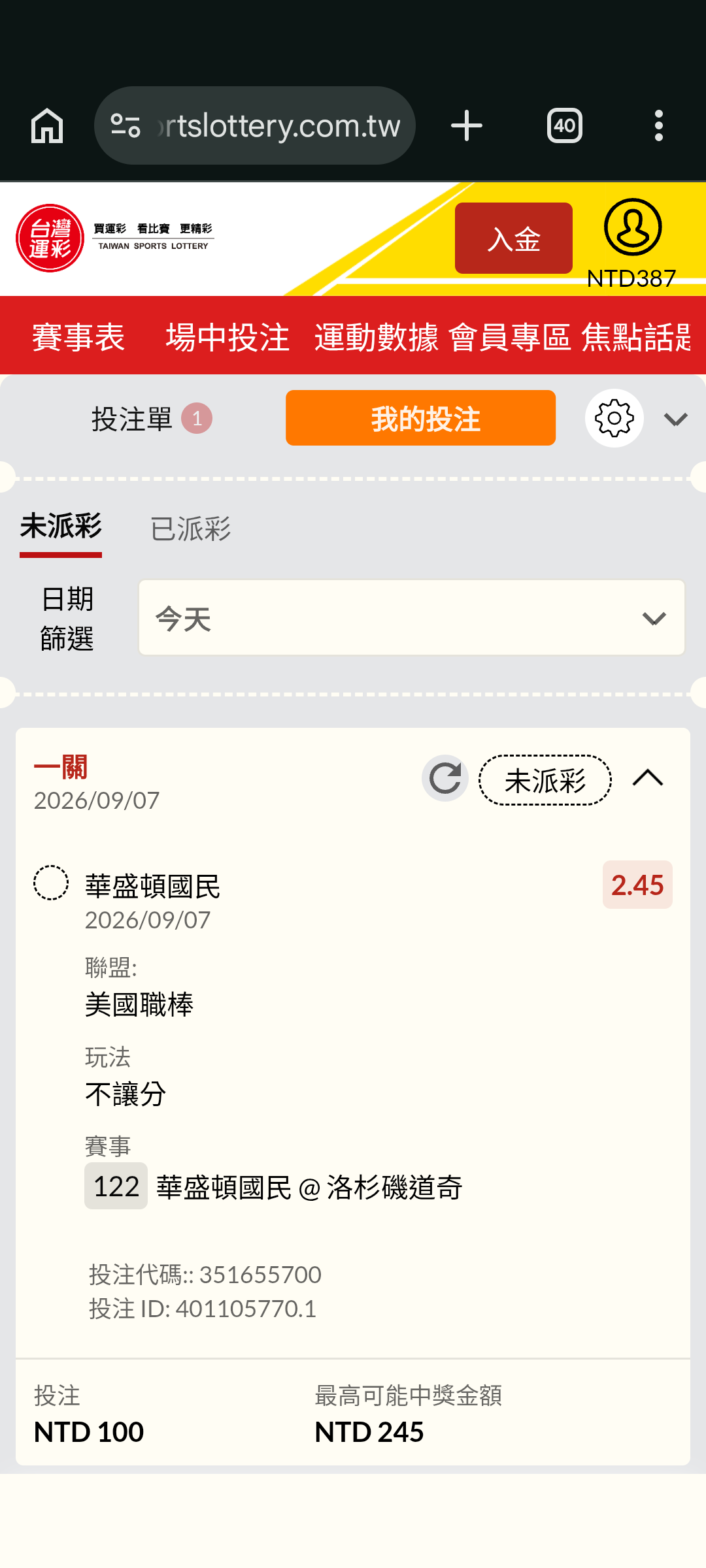Open the tab switcher showing 40
The width and height of the screenshot is (706, 1568).
click(x=564, y=125)
